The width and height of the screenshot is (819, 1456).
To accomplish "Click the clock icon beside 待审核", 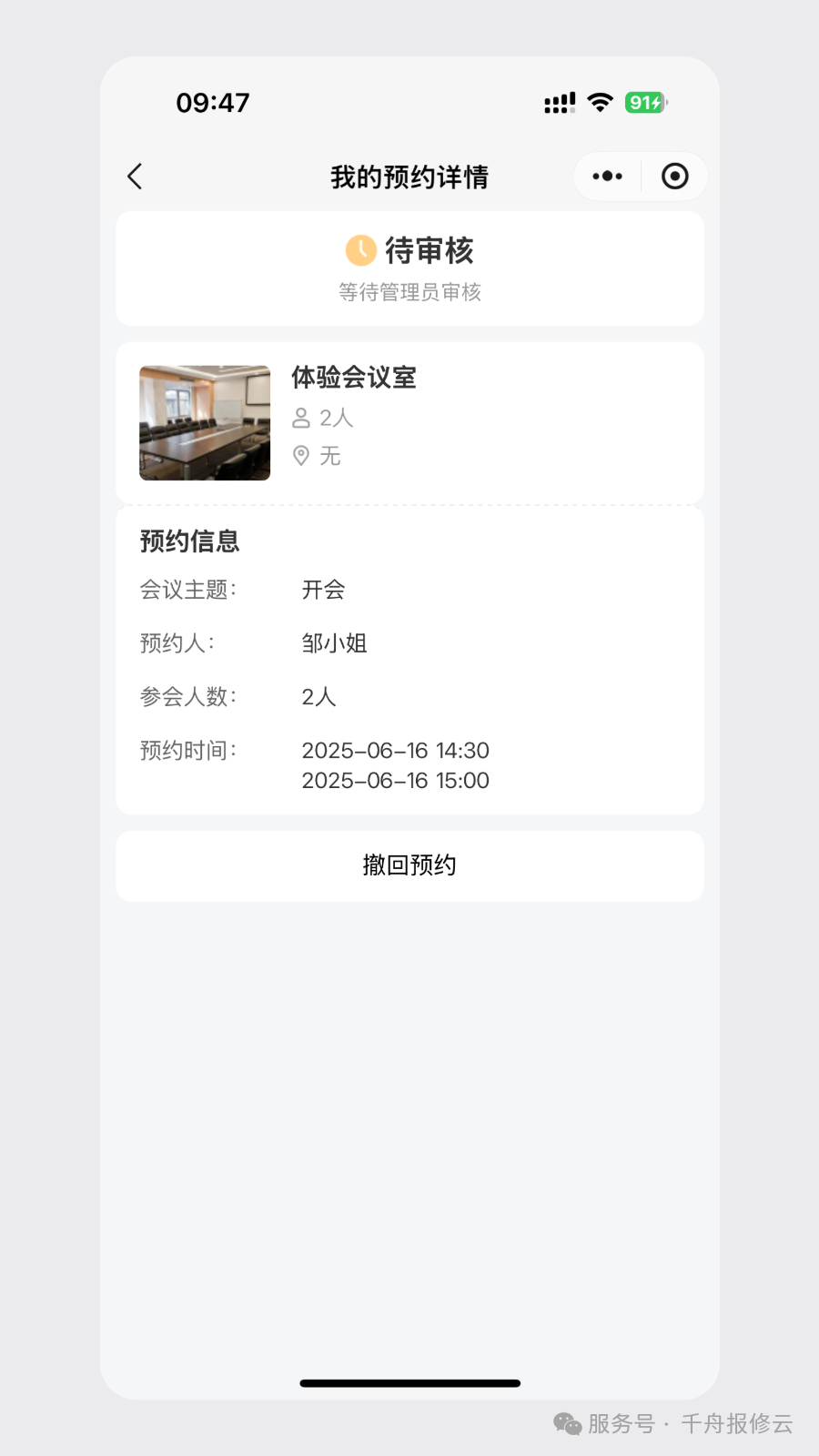I will (359, 250).
